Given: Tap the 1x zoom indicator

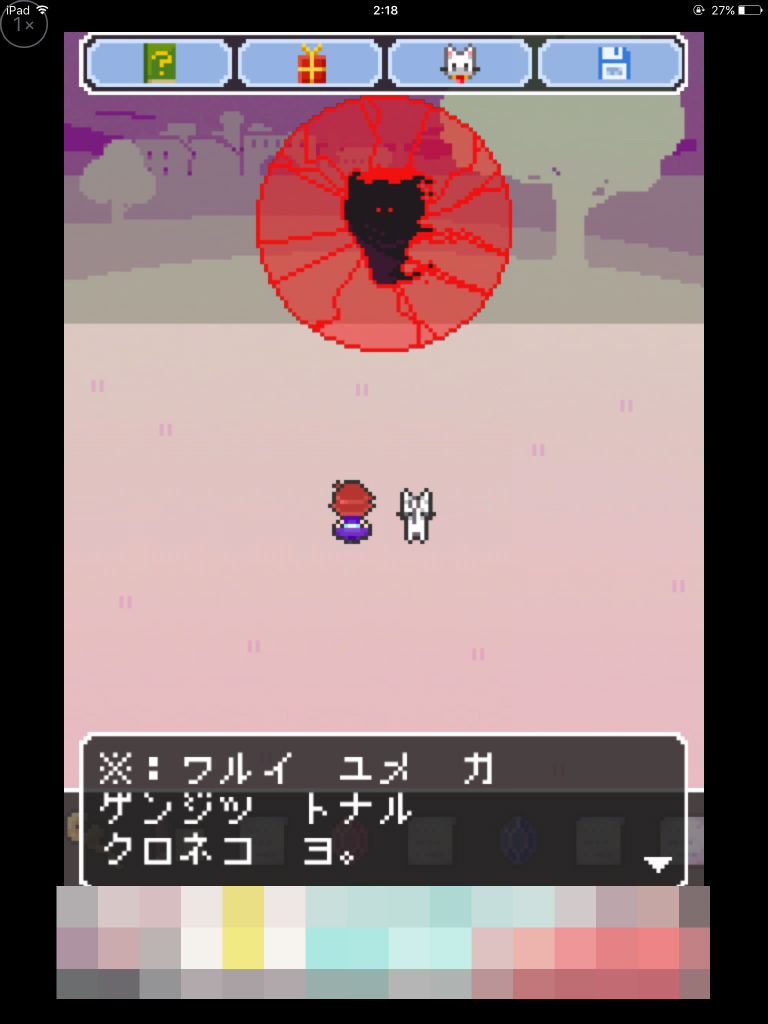Looking at the screenshot, I should tap(24, 27).
